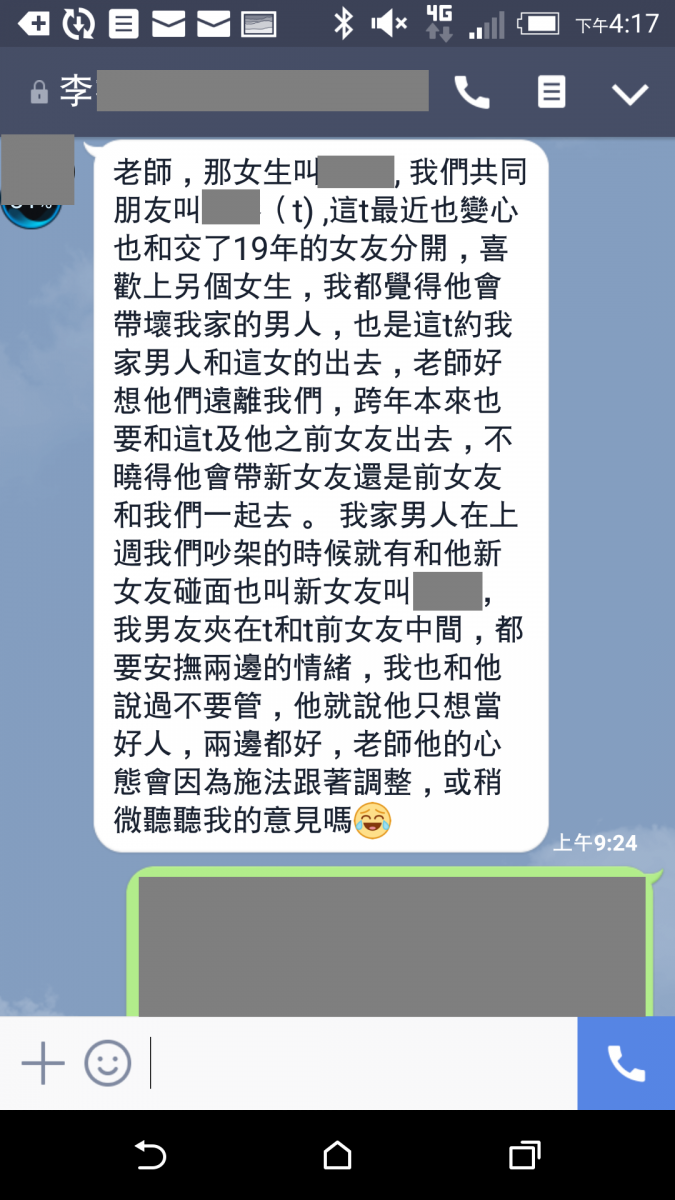
Task: Open the notes icon in chat header
Action: tap(551, 93)
